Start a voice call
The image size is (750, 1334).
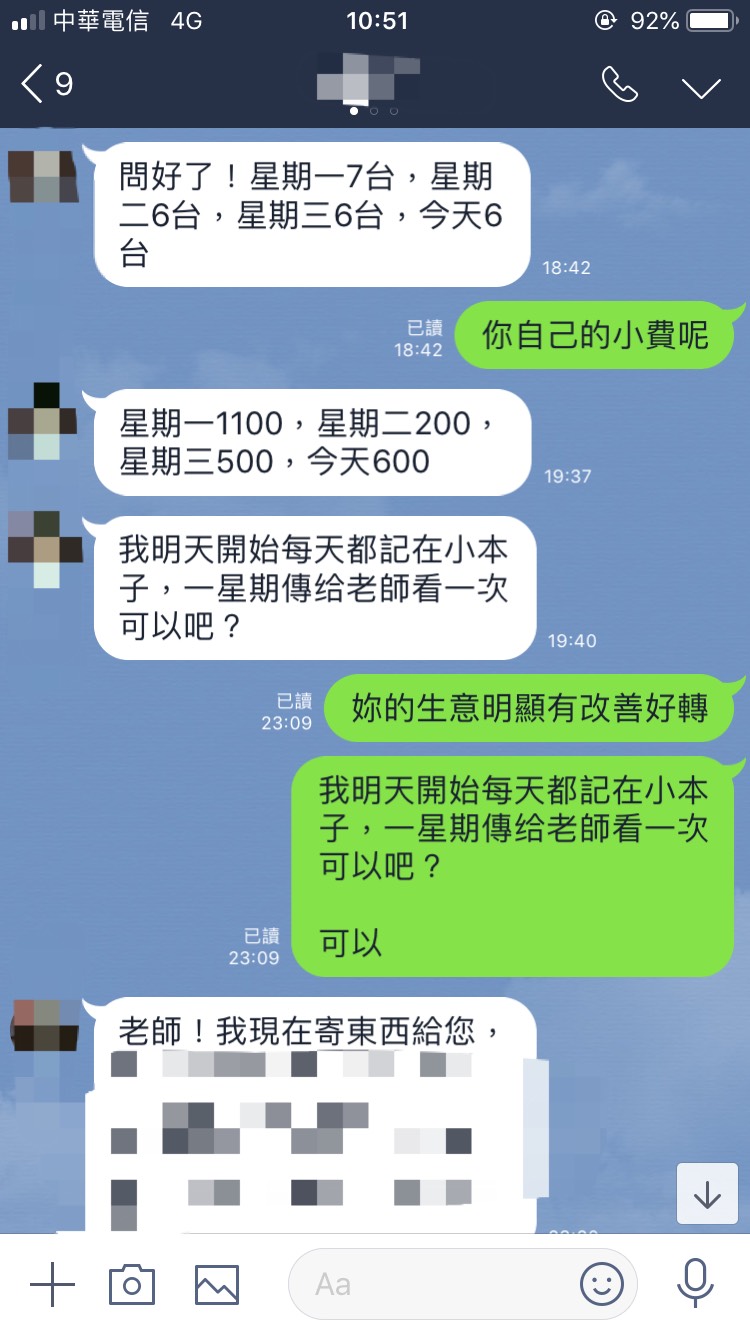pos(619,85)
